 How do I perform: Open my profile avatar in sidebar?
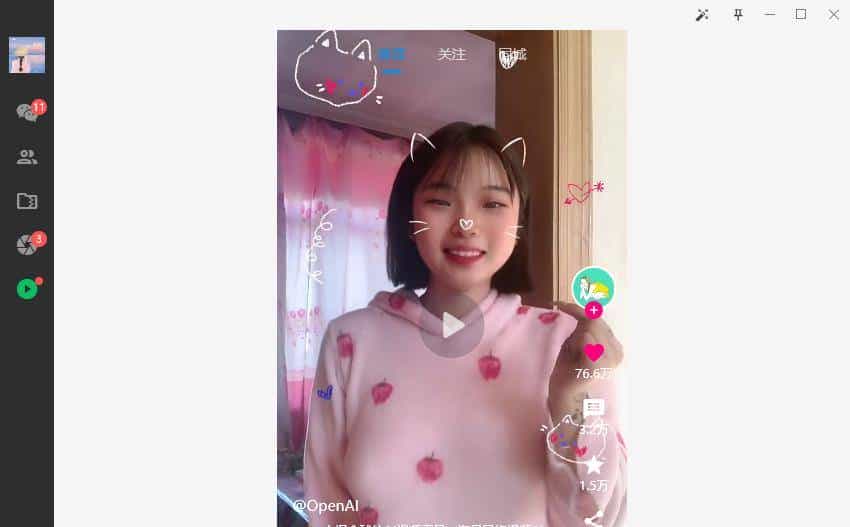click(27, 55)
